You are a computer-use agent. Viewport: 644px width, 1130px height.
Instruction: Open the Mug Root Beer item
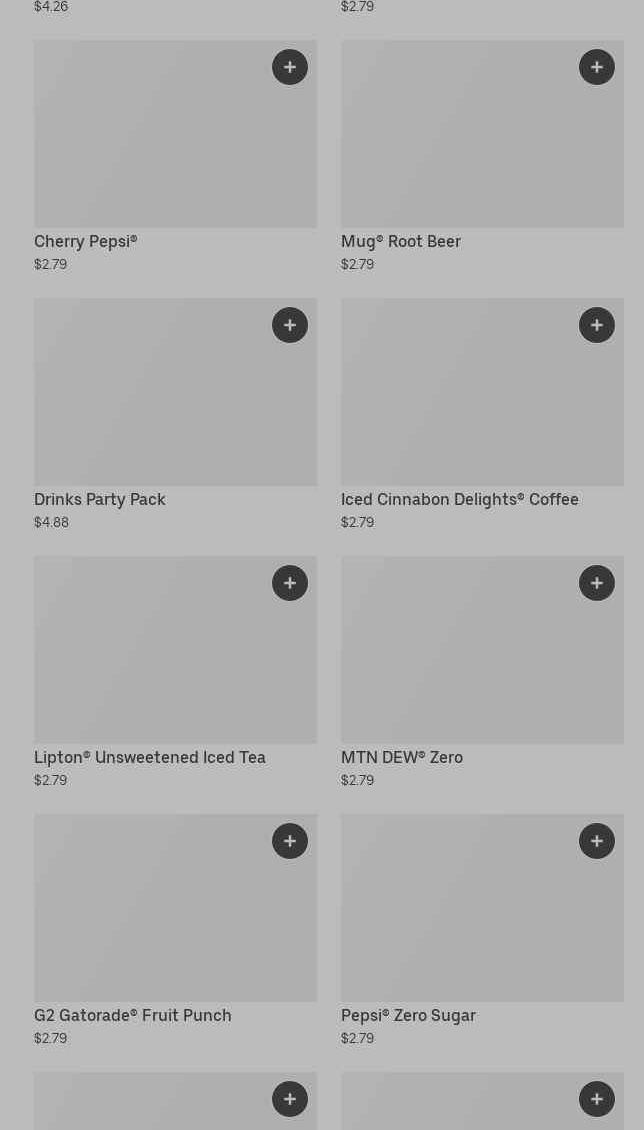click(x=482, y=156)
